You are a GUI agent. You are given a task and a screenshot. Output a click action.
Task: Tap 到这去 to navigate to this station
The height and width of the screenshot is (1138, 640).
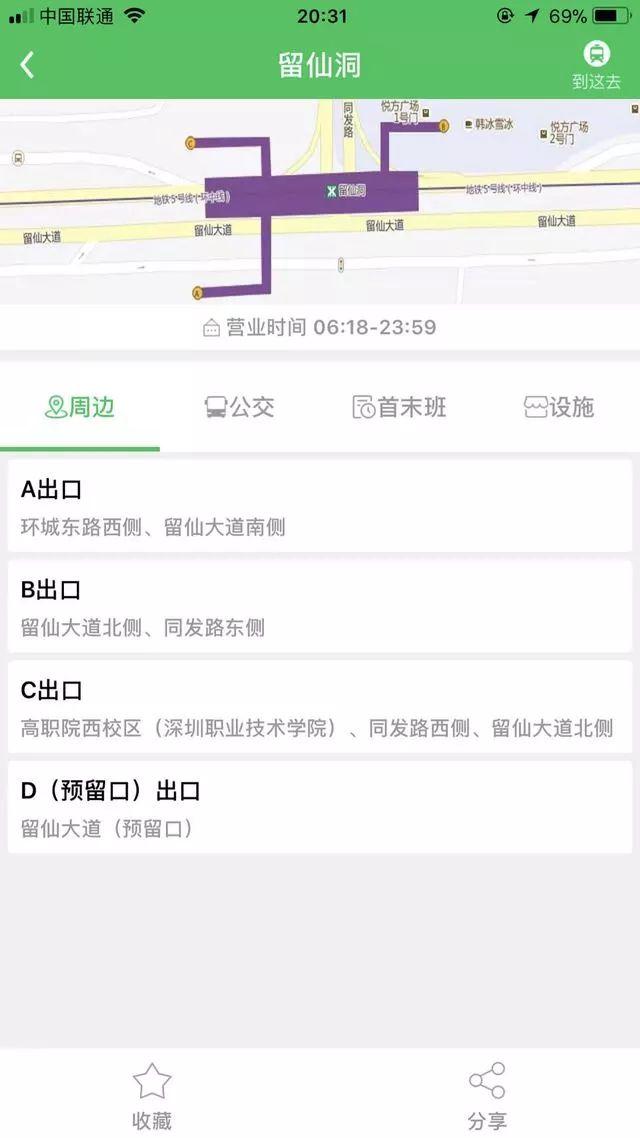pos(596,66)
